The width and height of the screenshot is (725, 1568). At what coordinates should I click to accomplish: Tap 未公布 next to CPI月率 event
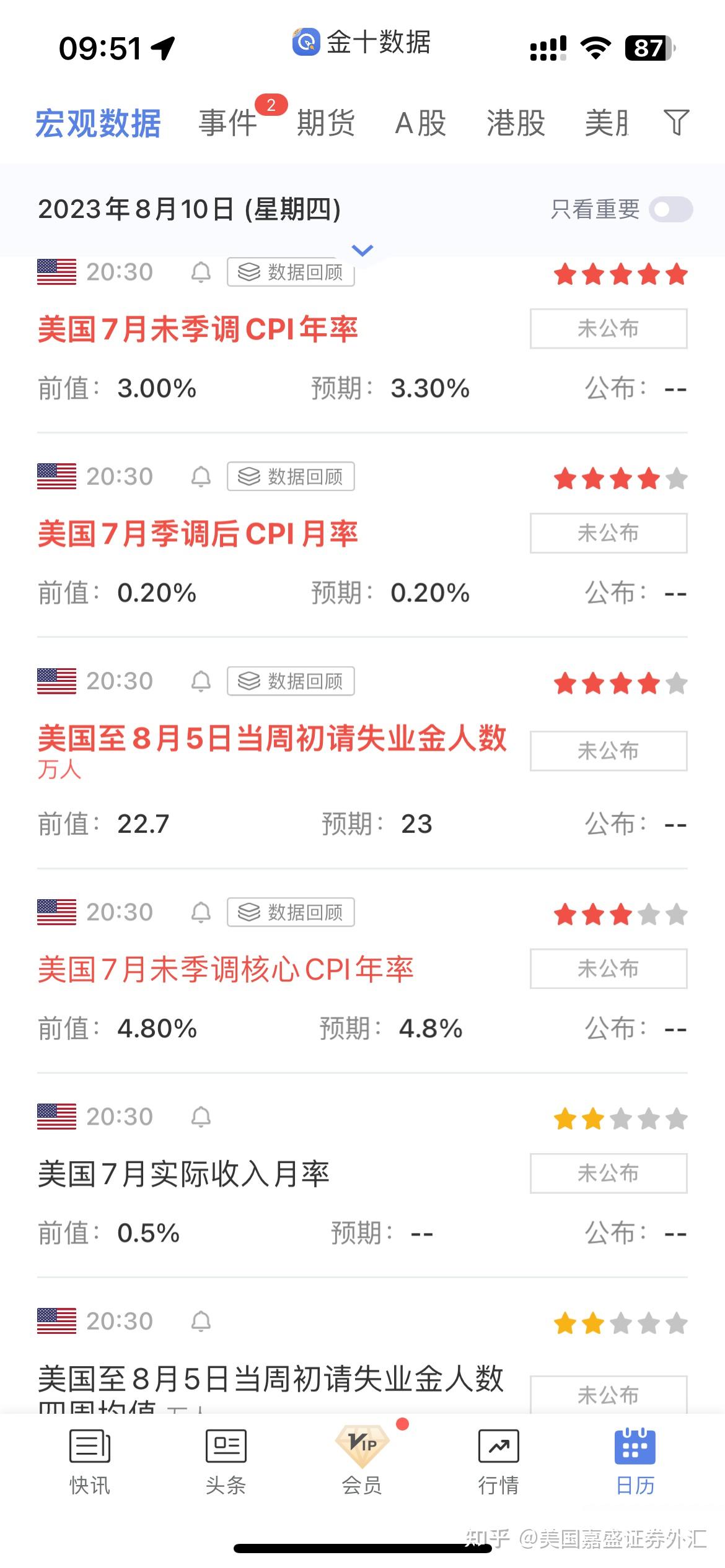pos(608,533)
